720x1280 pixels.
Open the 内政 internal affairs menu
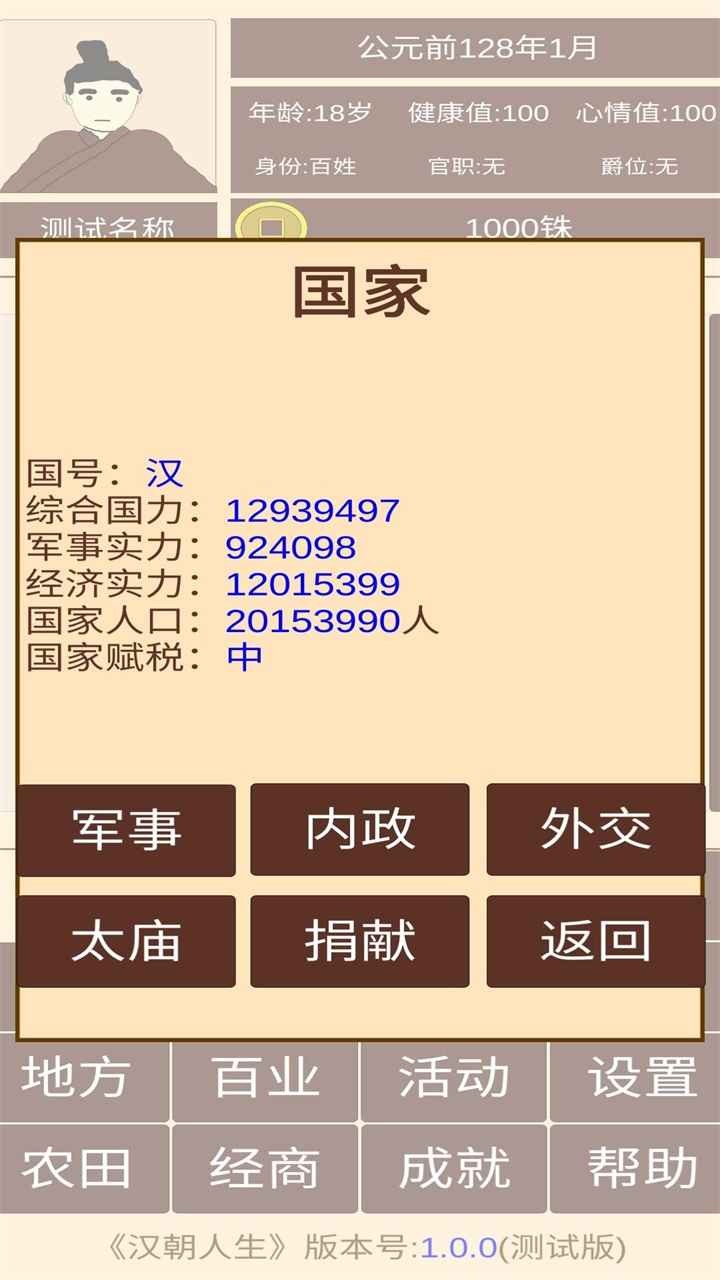point(360,829)
